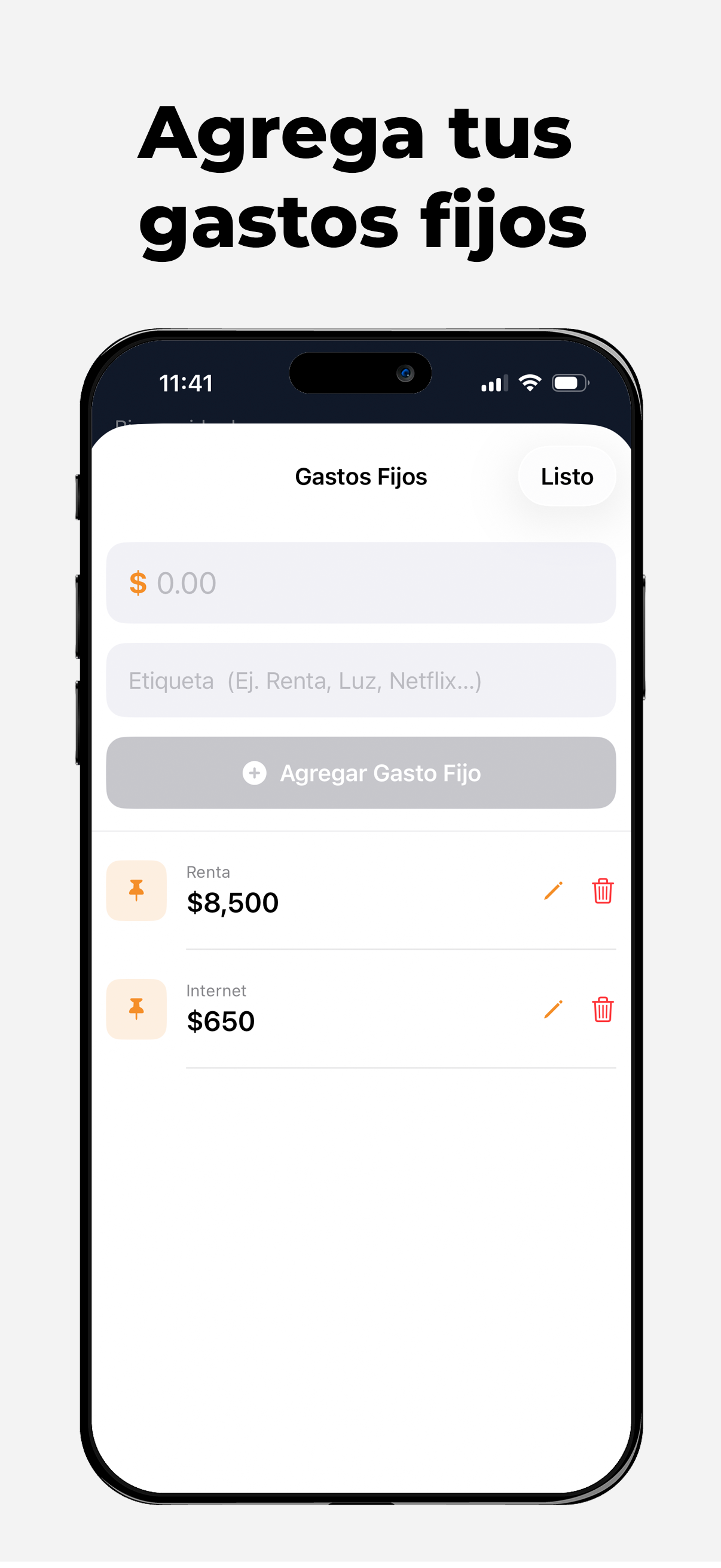Tap the battery icon in the status bar
This screenshot has width=721, height=1568.
[x=570, y=382]
